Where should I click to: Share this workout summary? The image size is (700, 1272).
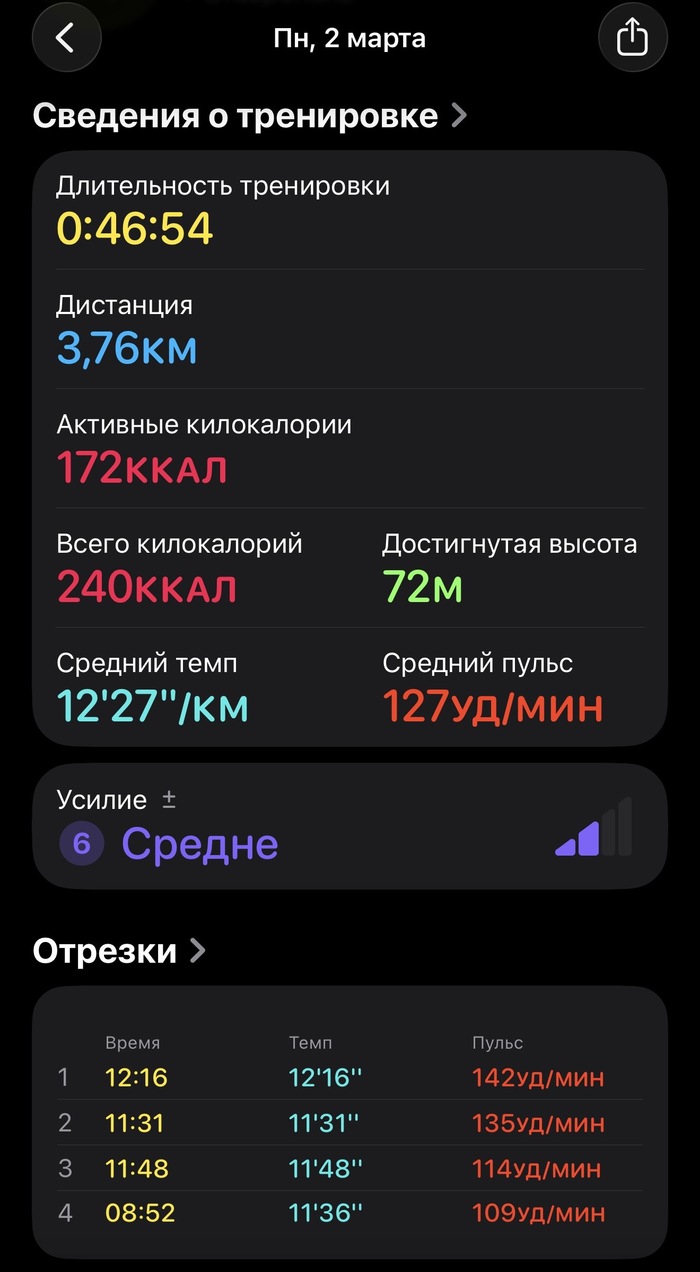coord(632,38)
